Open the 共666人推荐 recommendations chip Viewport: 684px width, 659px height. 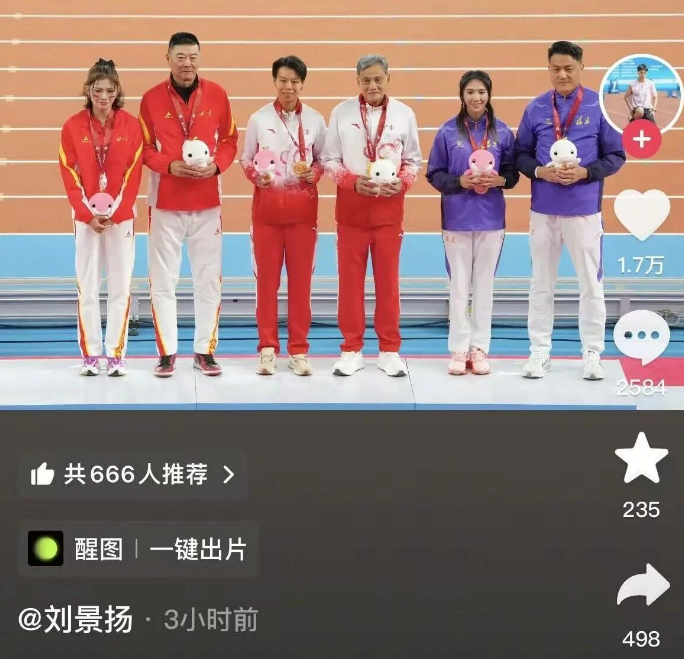click(x=133, y=474)
